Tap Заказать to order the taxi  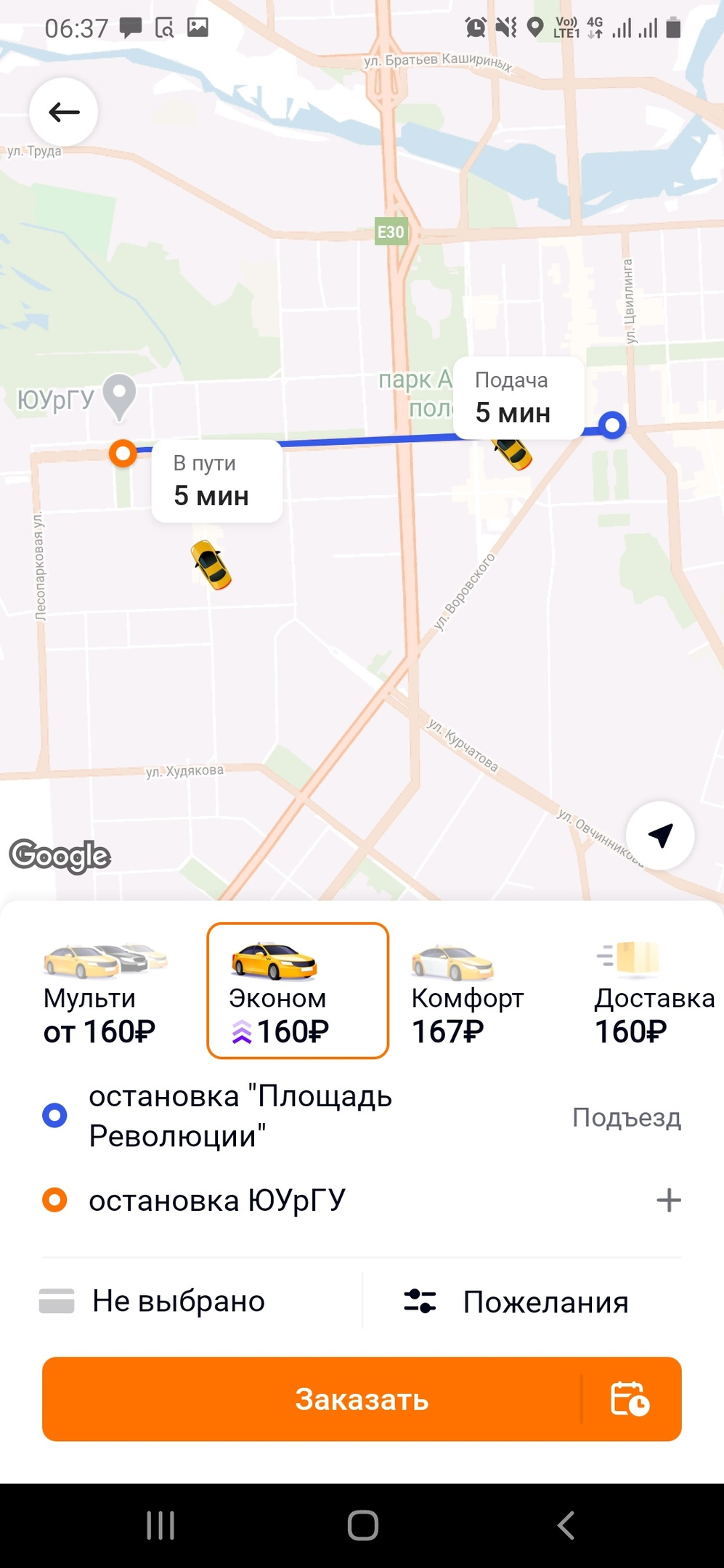[x=312, y=1399]
